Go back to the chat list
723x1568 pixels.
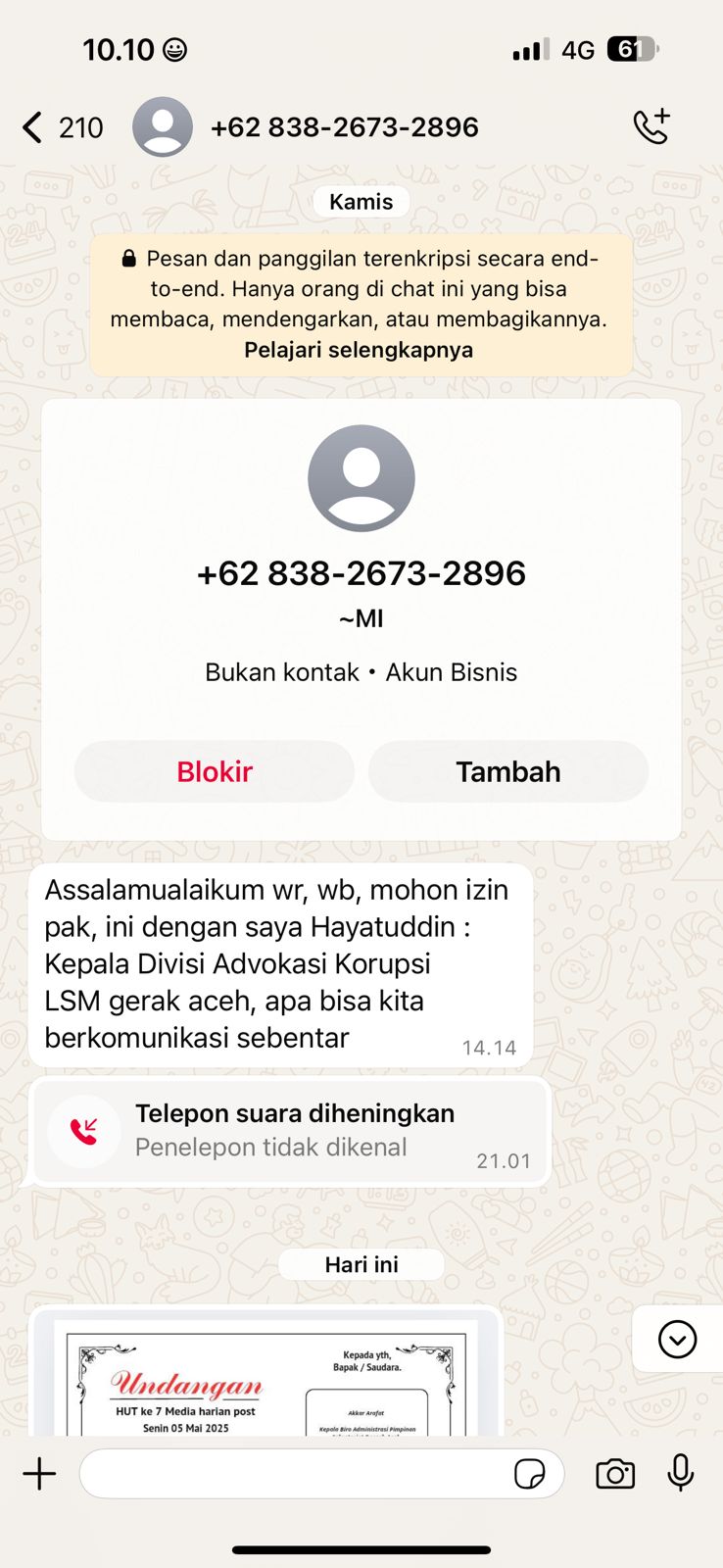pyautogui.click(x=35, y=127)
